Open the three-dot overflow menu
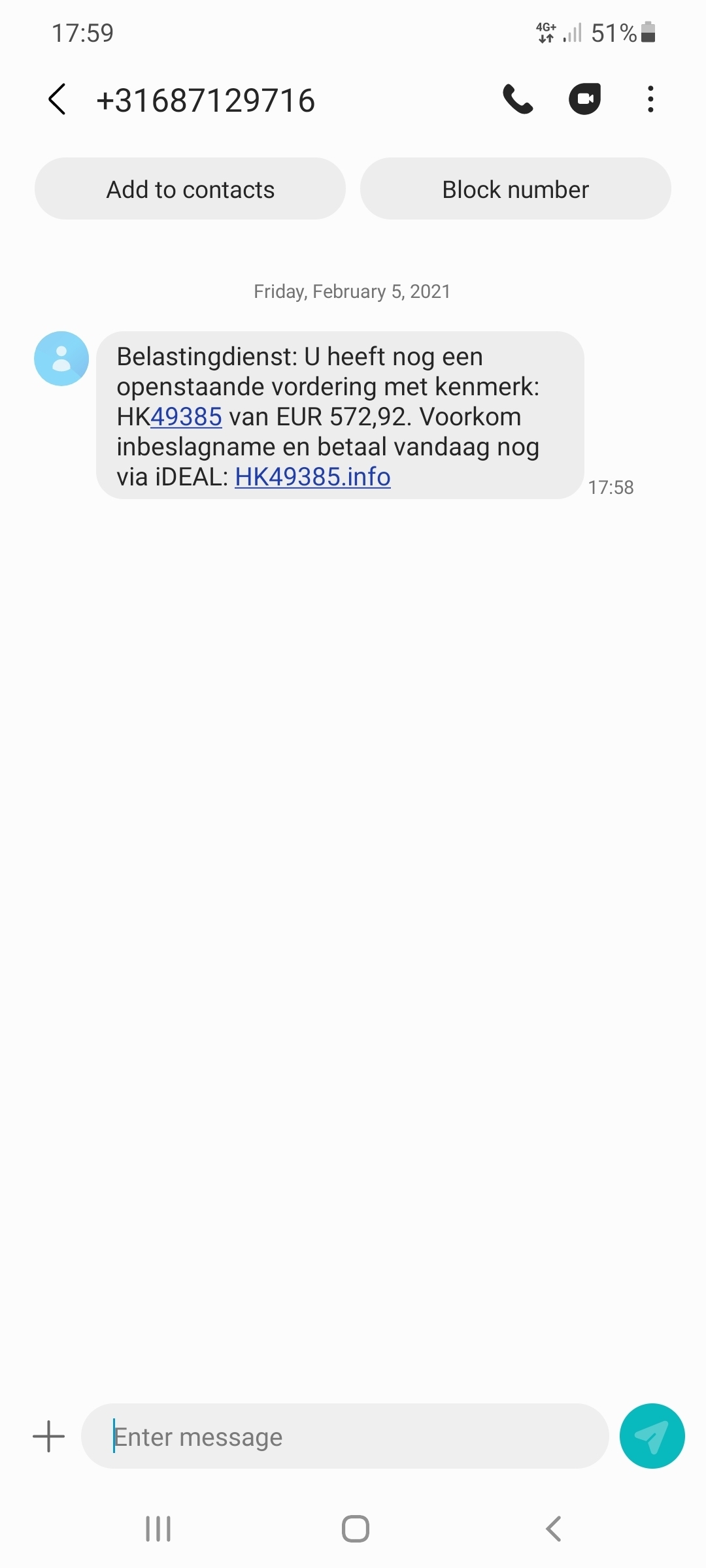706x1568 pixels. (x=650, y=99)
